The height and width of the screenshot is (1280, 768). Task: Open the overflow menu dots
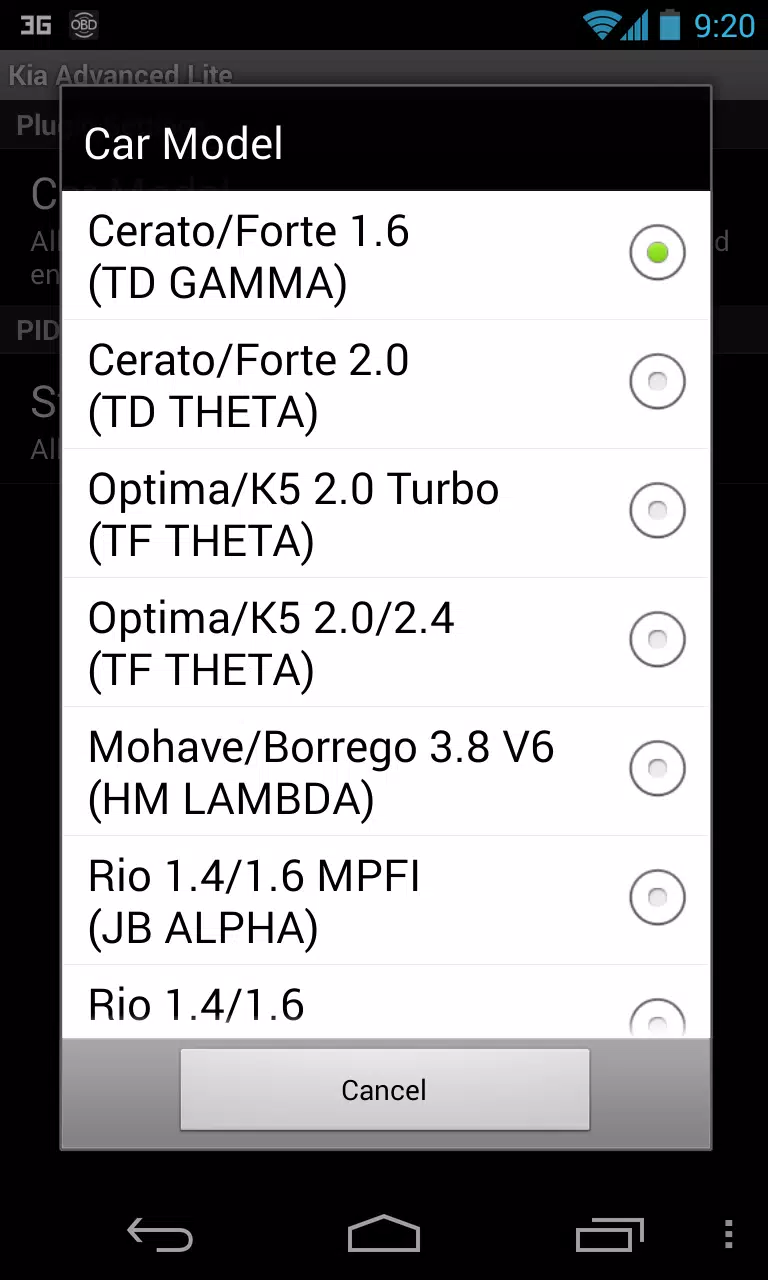(x=729, y=1234)
